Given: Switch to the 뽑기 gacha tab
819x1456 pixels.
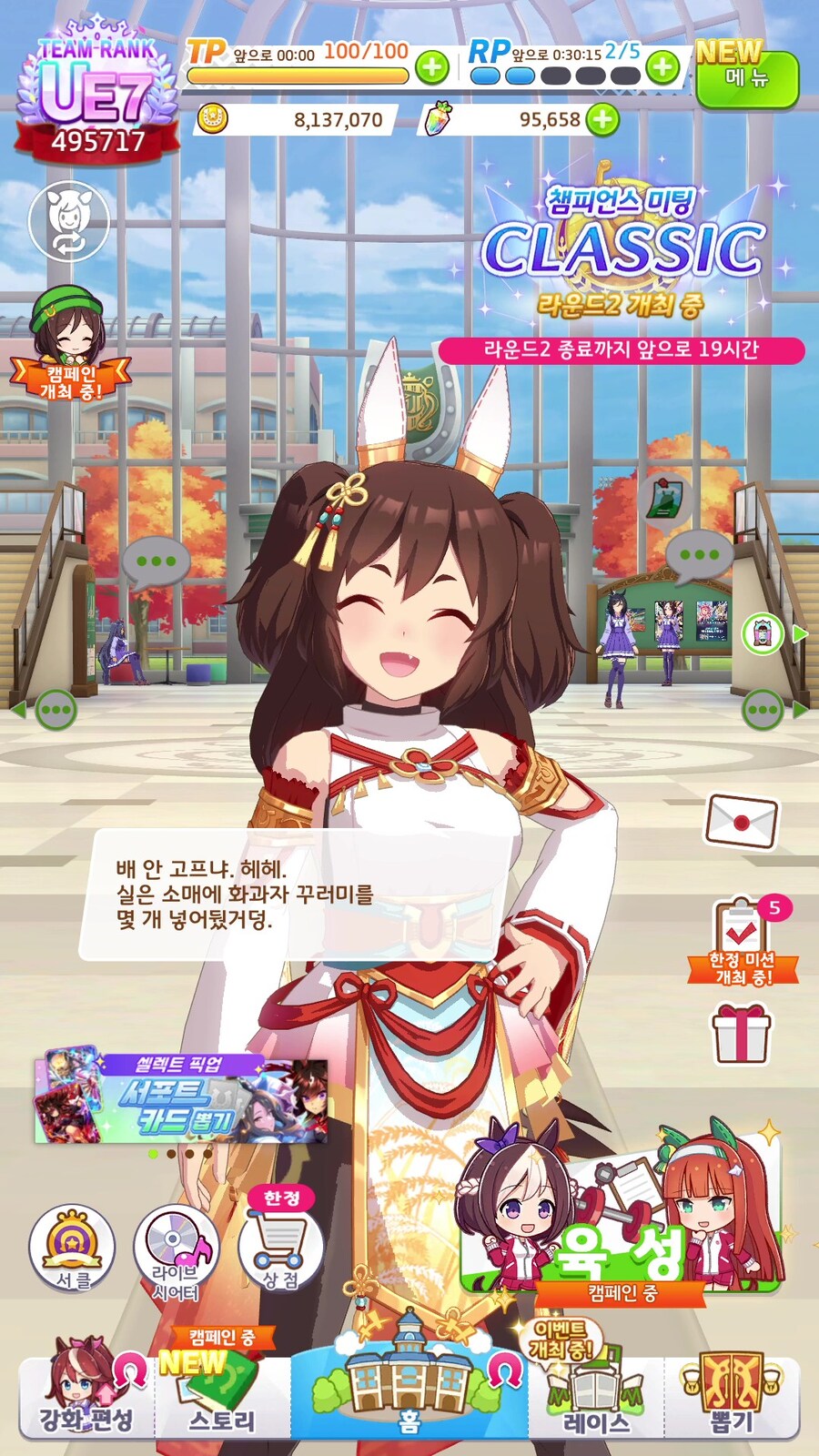Looking at the screenshot, I should [x=733, y=1399].
